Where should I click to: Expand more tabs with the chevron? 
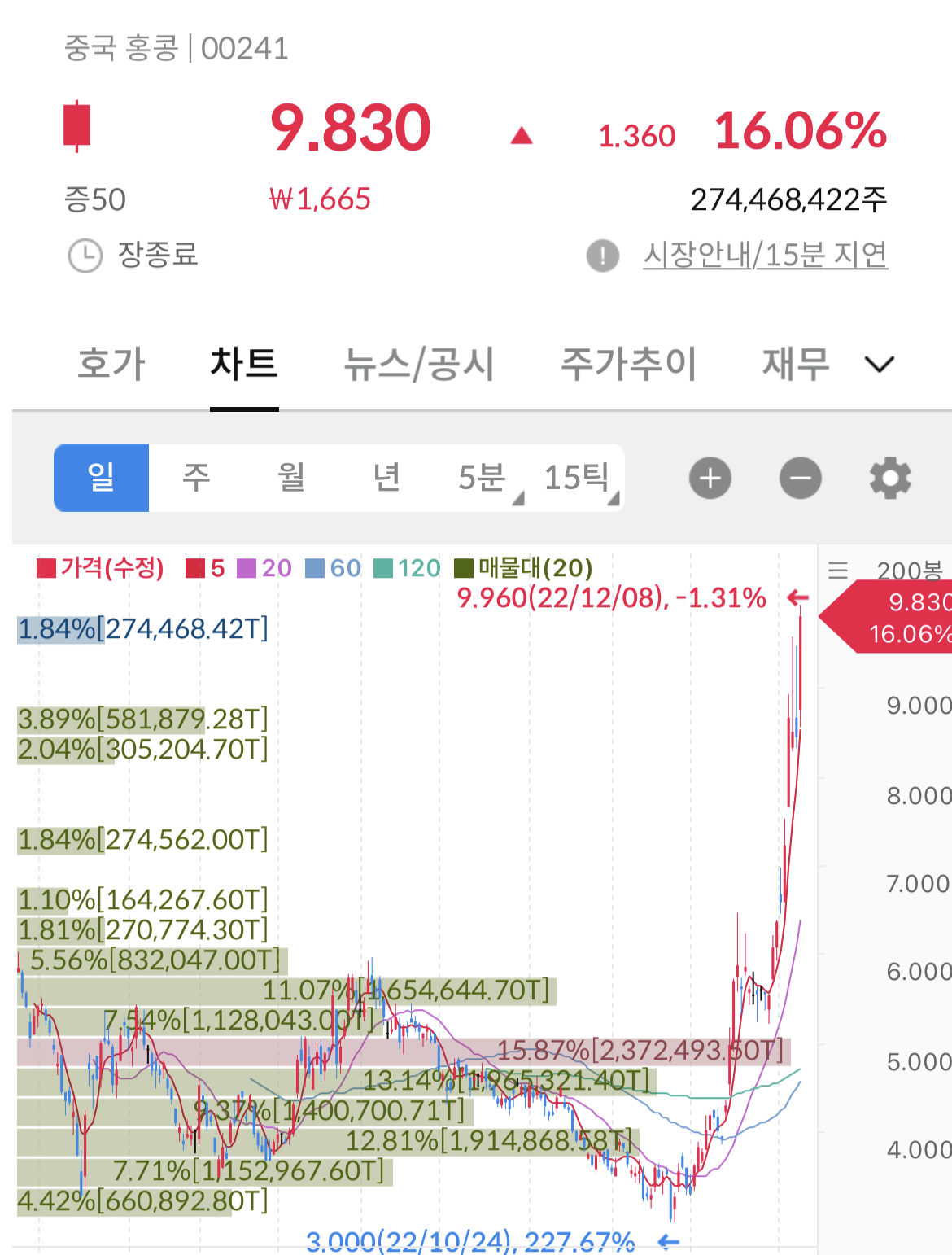pos(880,365)
